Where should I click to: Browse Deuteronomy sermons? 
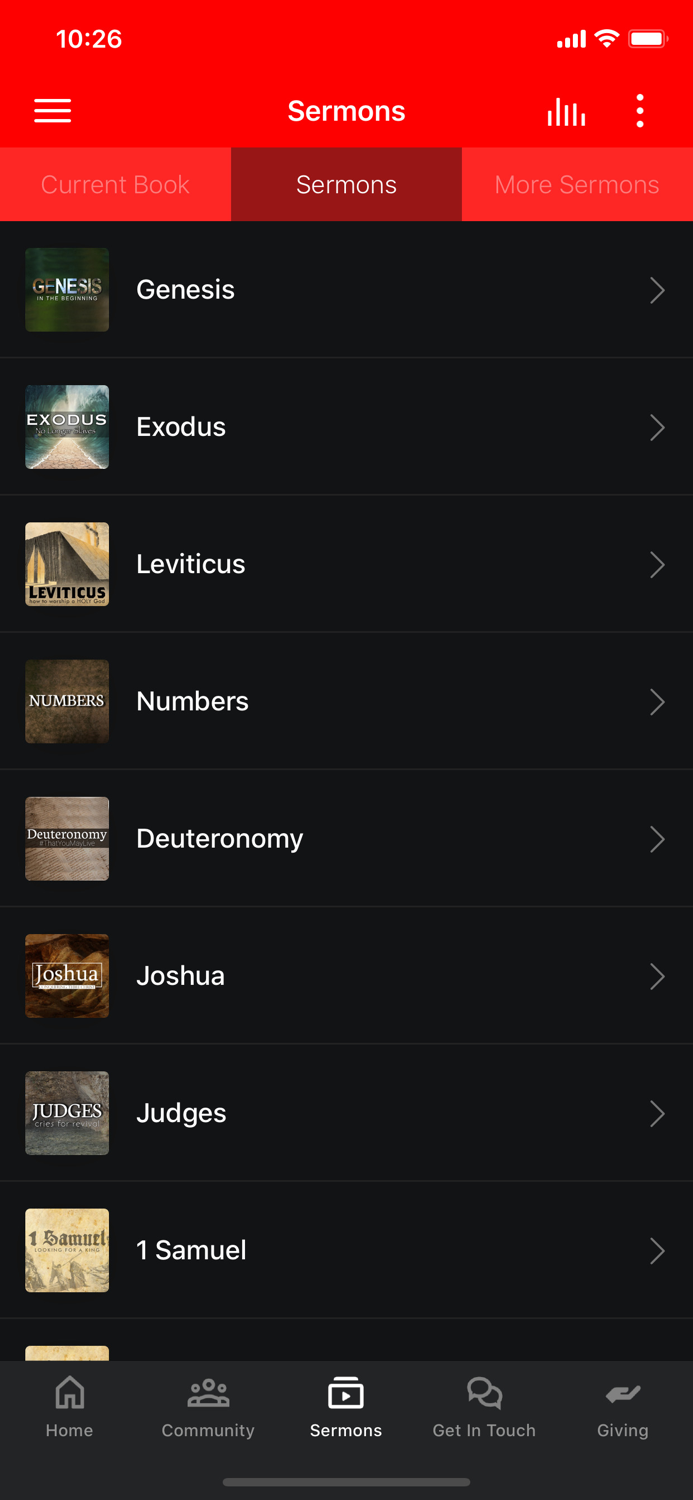pos(346,838)
